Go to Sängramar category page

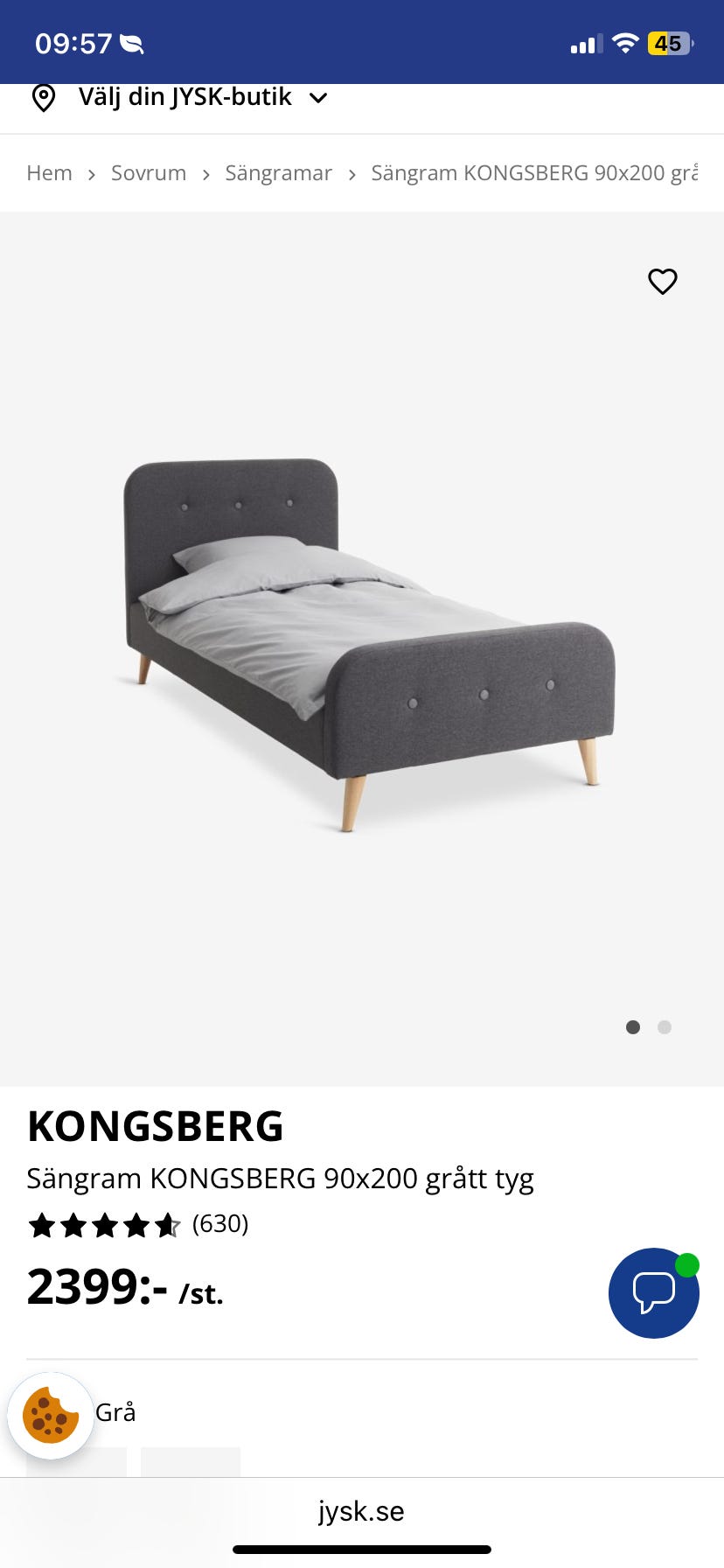click(279, 173)
